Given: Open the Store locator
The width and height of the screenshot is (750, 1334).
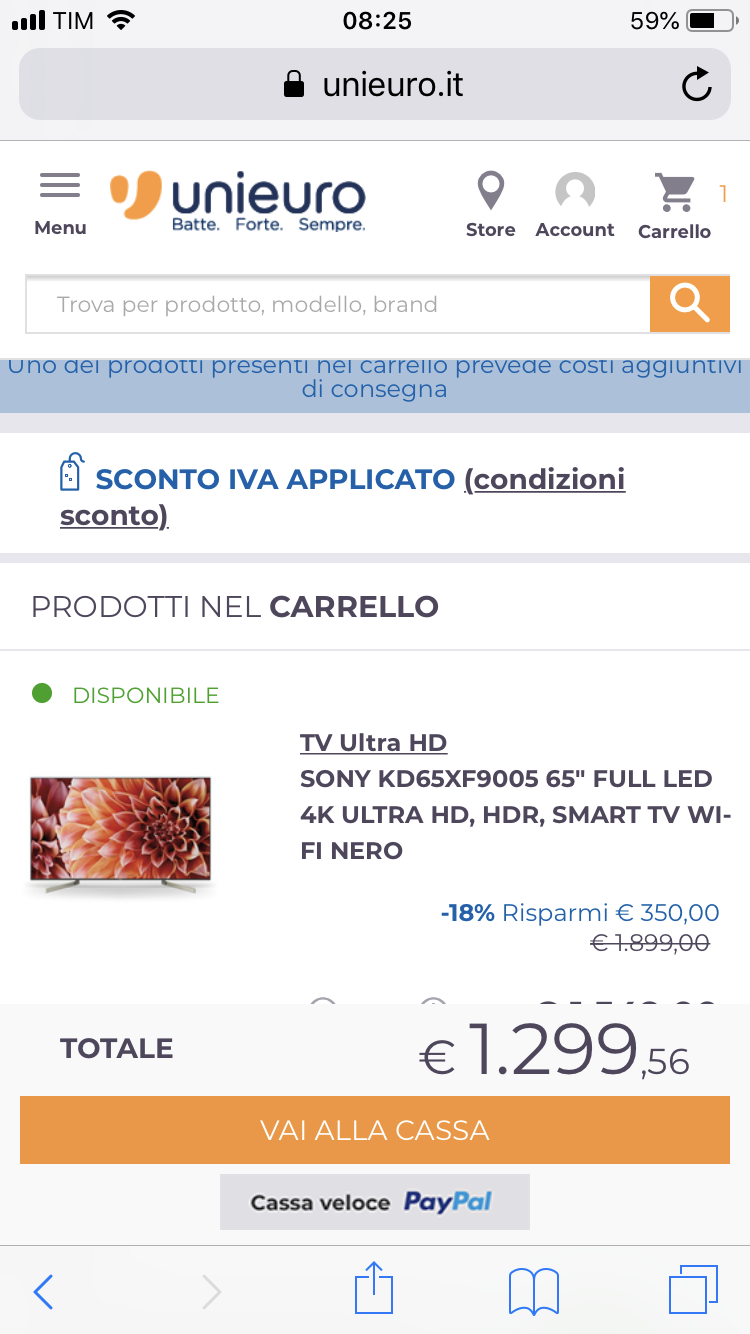Looking at the screenshot, I should [x=490, y=204].
